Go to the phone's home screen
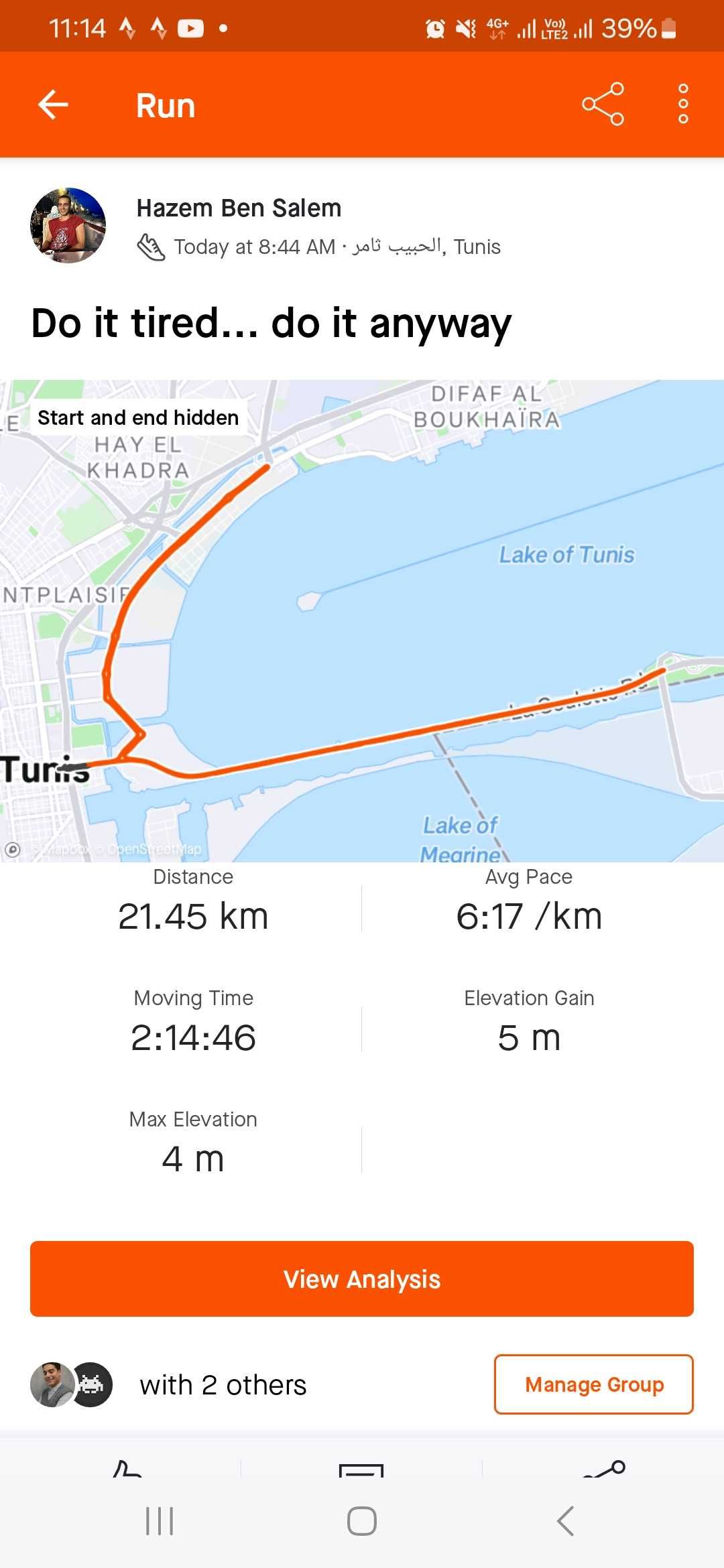Screen dimensions: 724x1568 coord(362,1521)
